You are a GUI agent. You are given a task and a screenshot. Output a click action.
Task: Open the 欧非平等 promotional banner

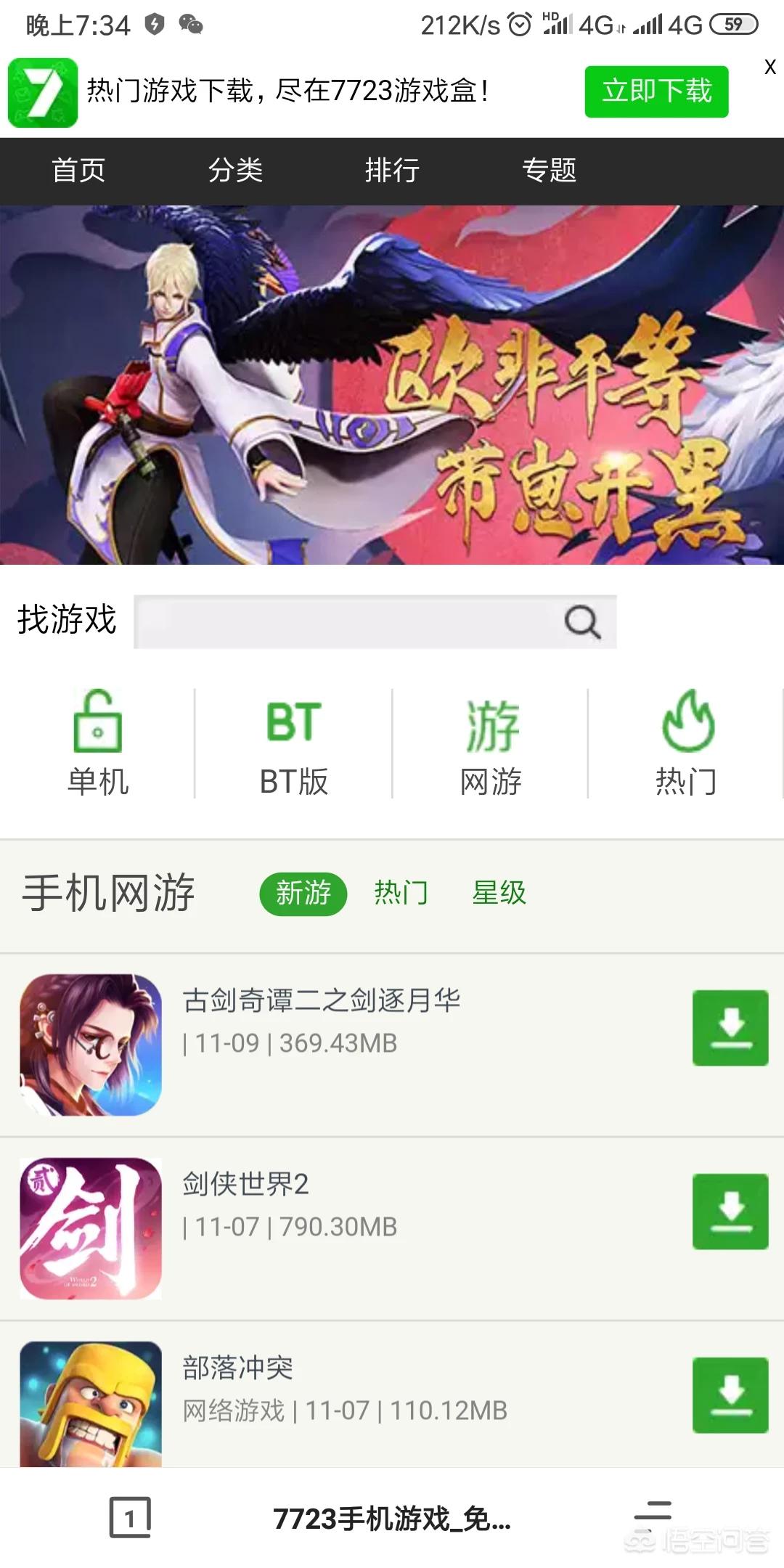pyautogui.click(x=392, y=385)
